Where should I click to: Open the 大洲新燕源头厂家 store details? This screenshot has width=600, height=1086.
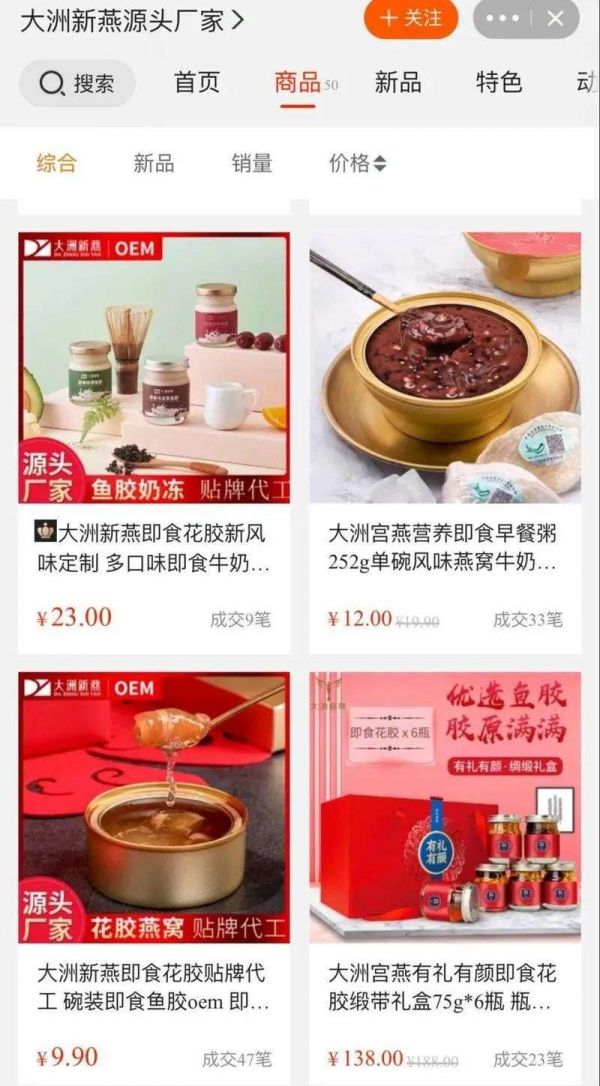coord(132,20)
